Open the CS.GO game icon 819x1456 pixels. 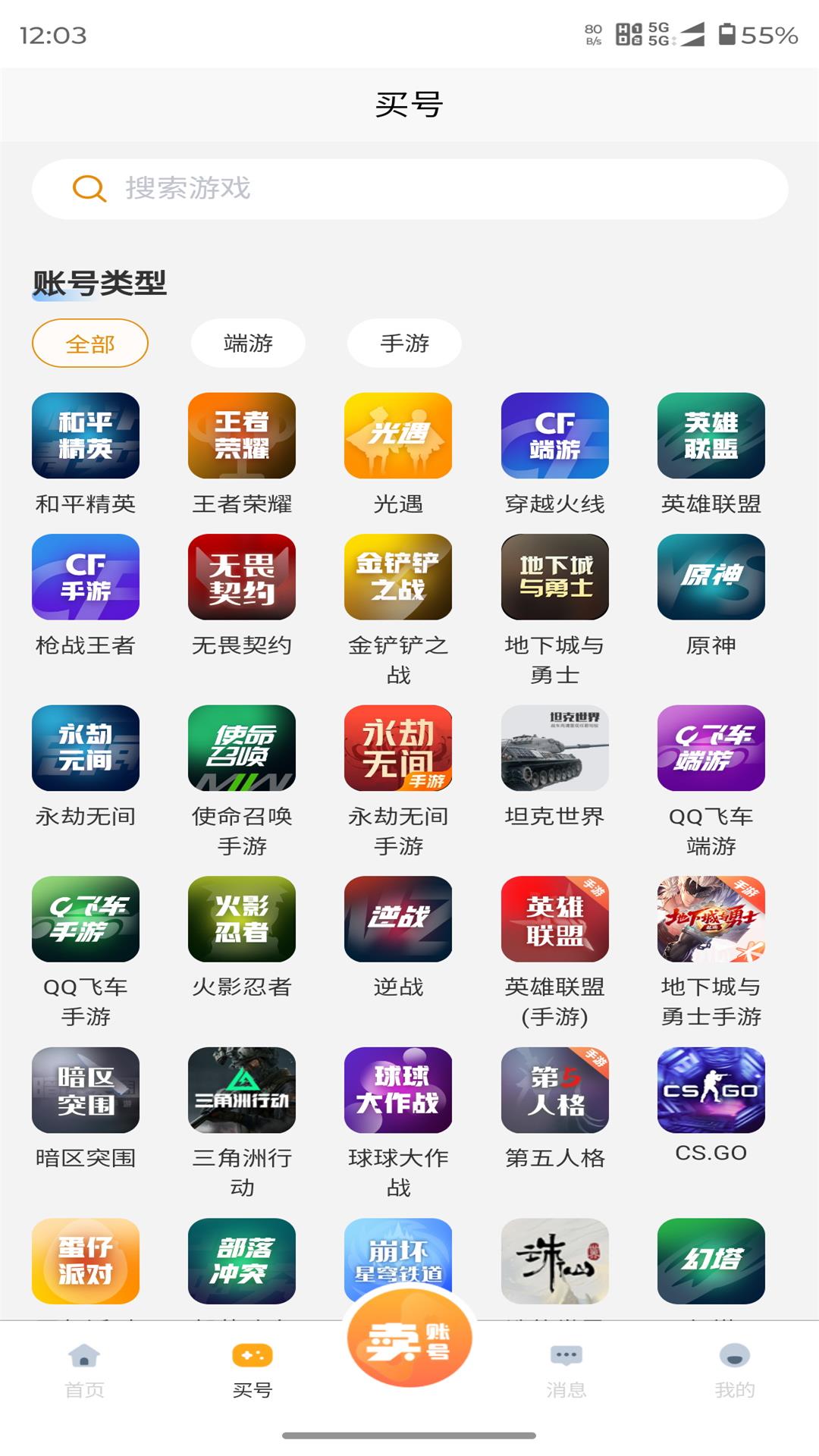coord(710,1090)
